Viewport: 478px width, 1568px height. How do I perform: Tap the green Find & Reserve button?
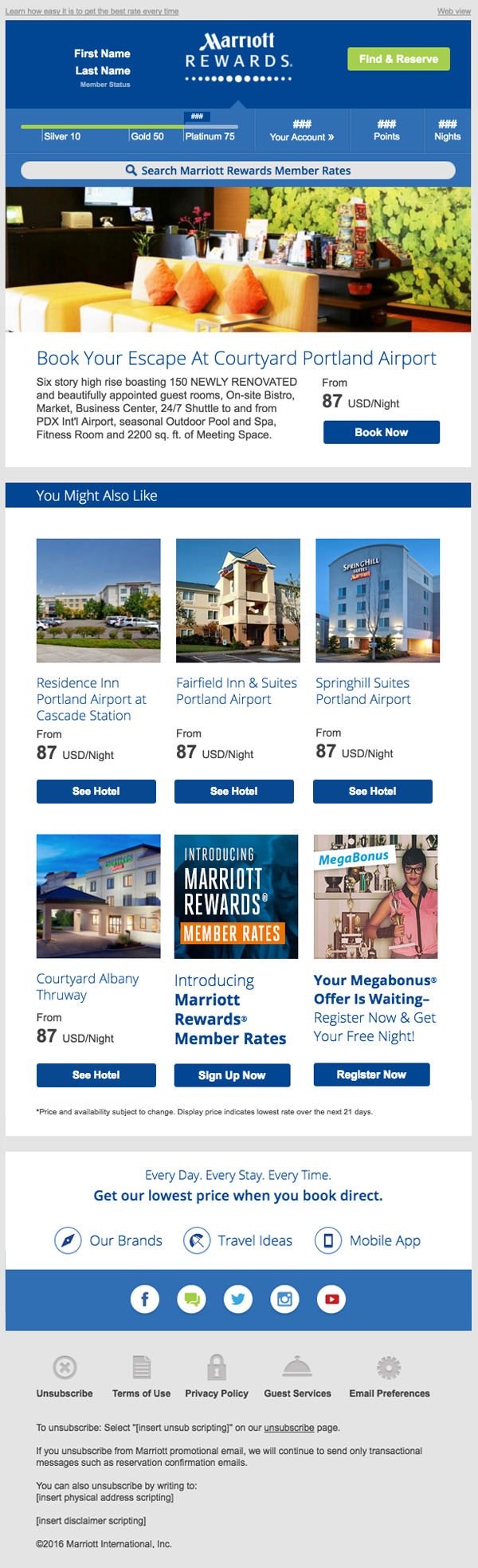(x=398, y=59)
